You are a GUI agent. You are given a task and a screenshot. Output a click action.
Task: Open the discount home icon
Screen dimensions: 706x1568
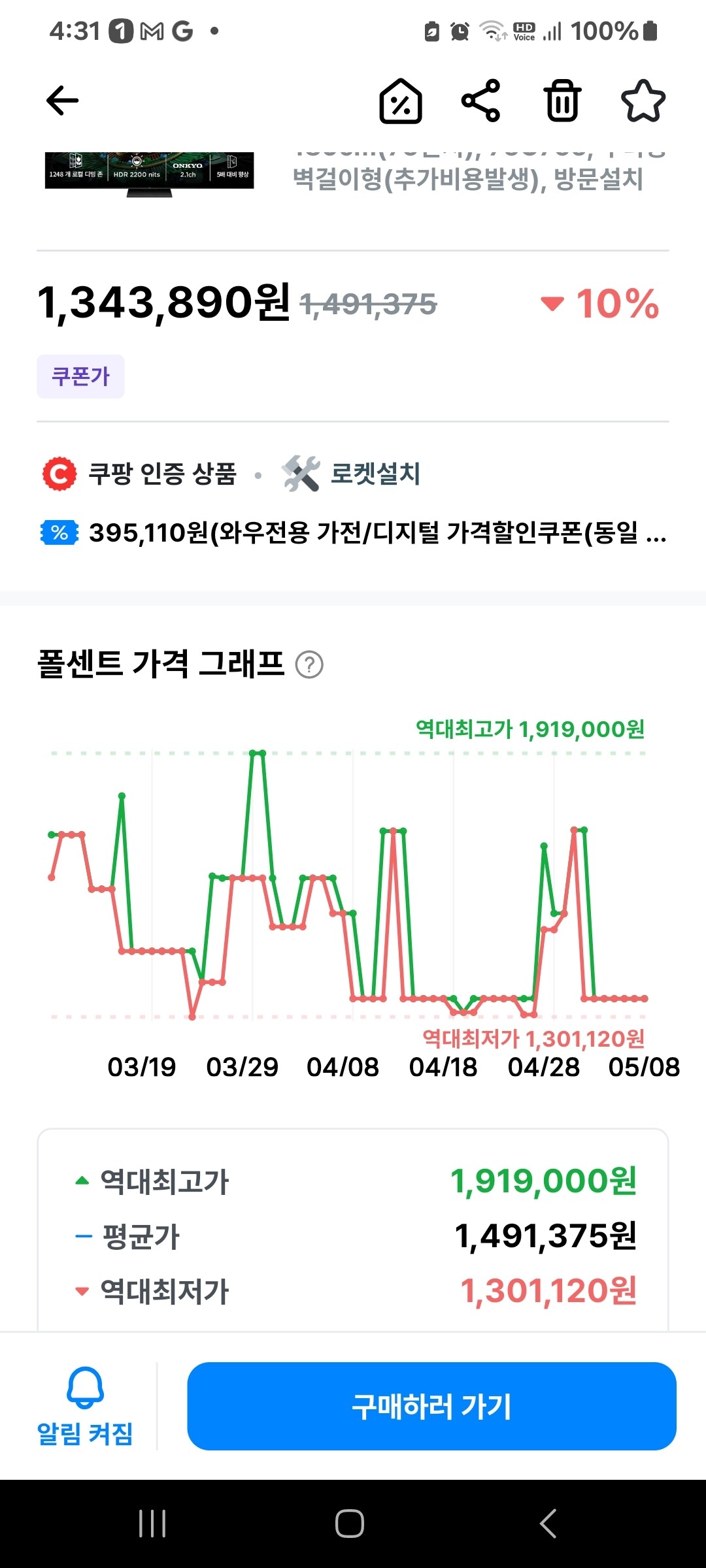click(x=401, y=101)
